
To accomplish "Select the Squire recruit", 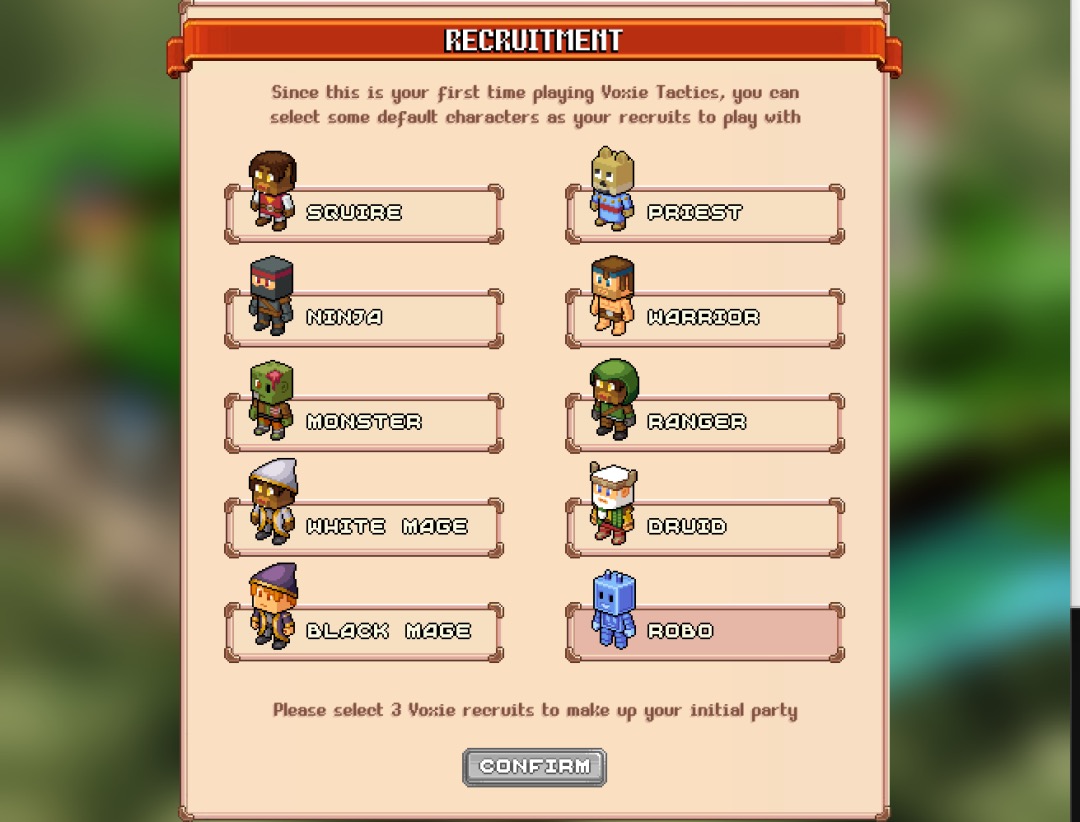I will click(364, 213).
